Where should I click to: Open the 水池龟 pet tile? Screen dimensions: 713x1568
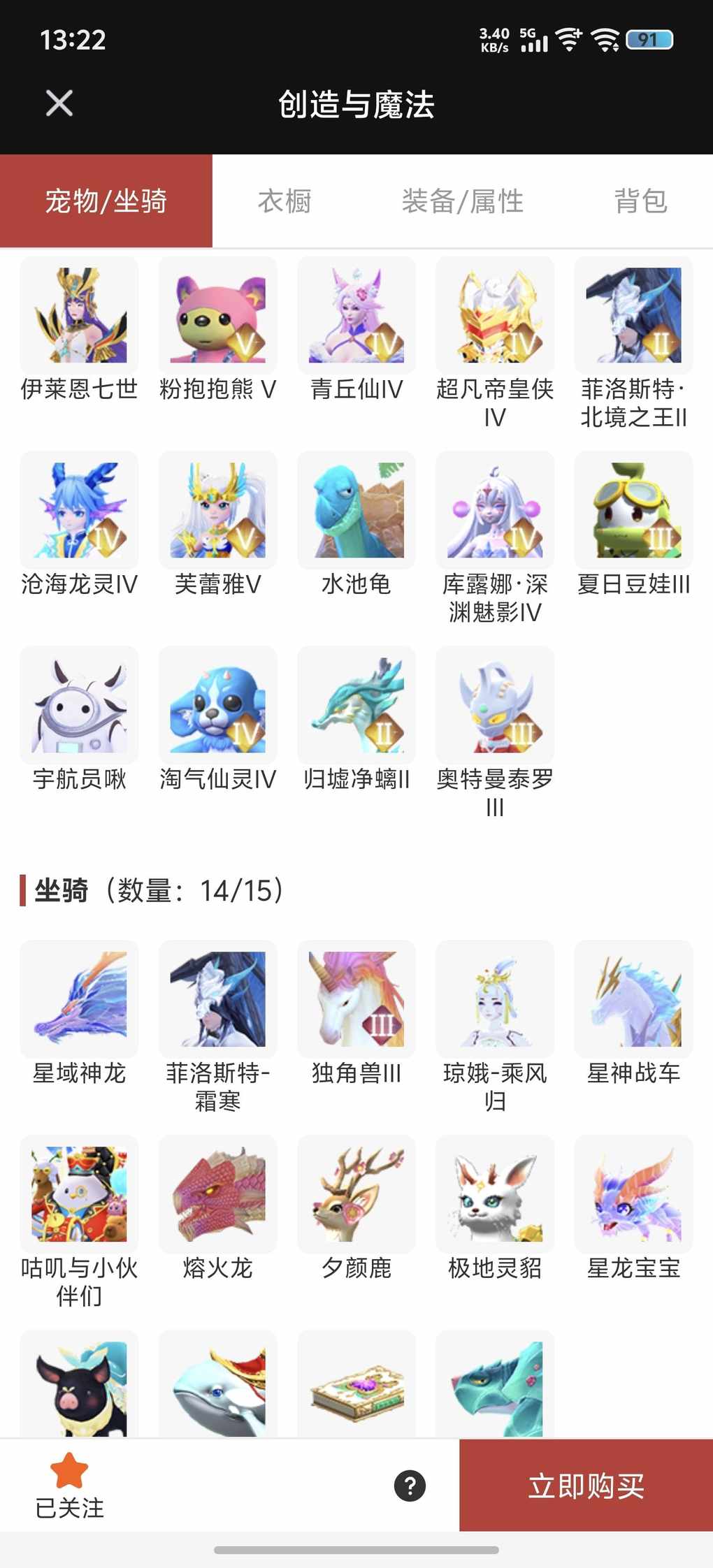point(356,510)
